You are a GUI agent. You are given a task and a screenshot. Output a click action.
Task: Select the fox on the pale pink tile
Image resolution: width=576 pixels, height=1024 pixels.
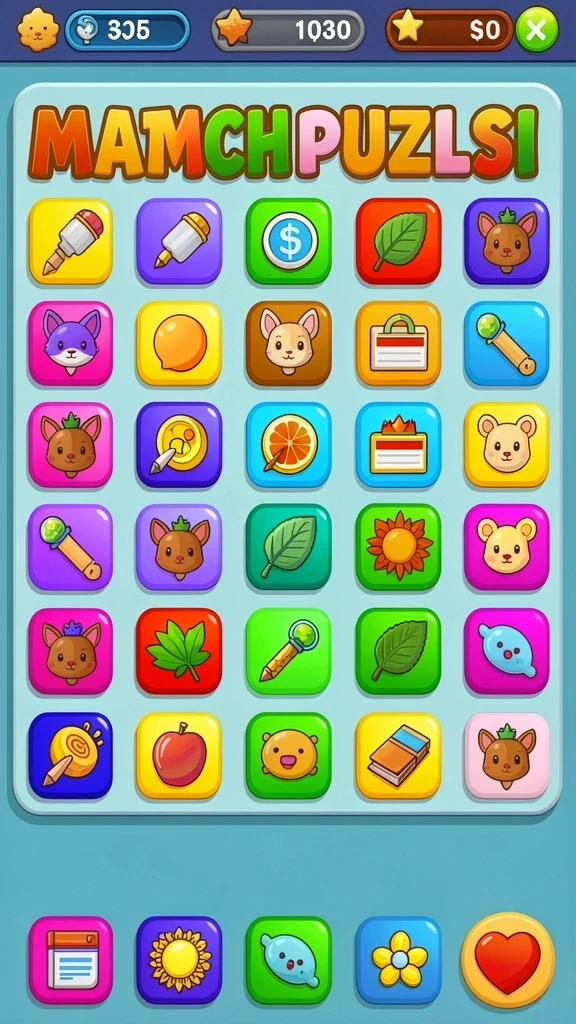507,756
